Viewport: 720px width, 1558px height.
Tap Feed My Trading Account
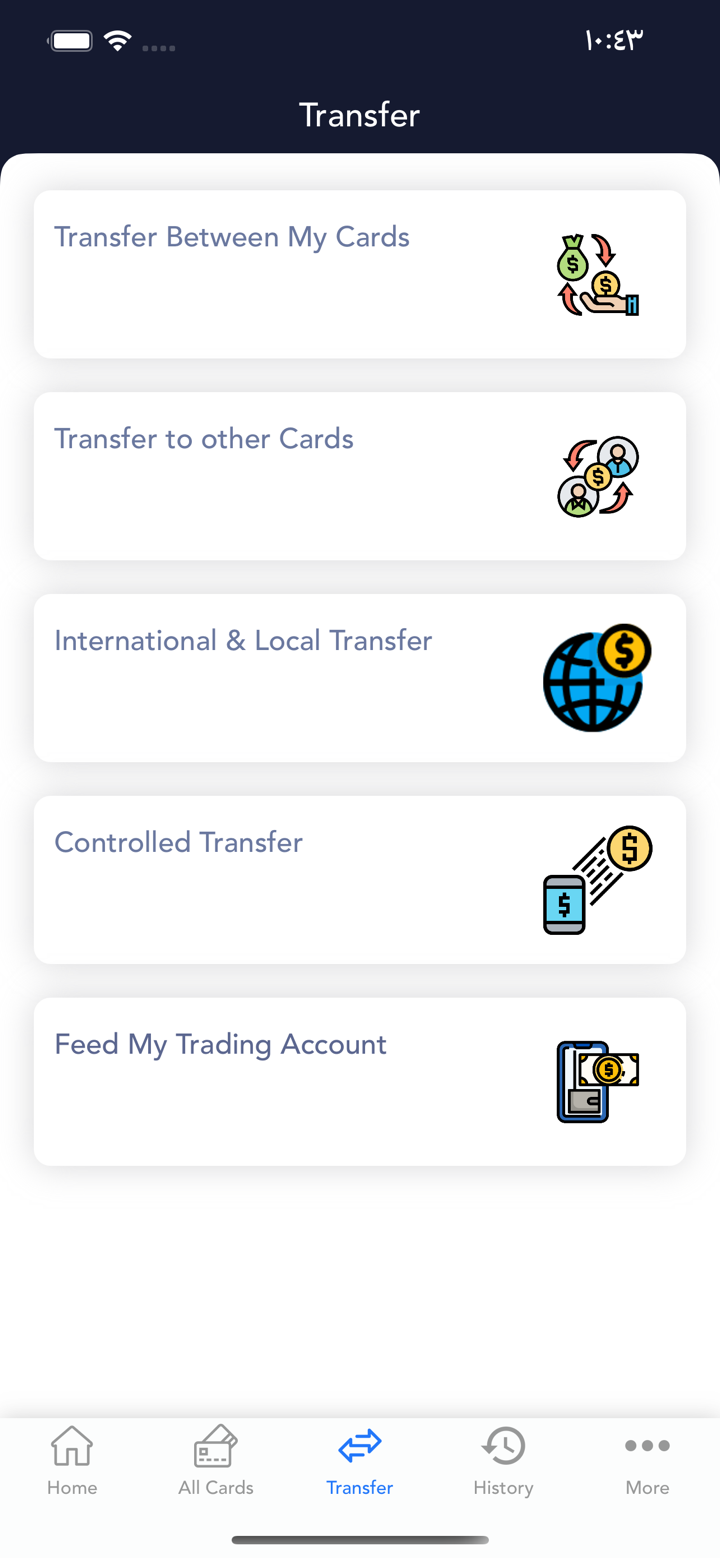(360, 1082)
